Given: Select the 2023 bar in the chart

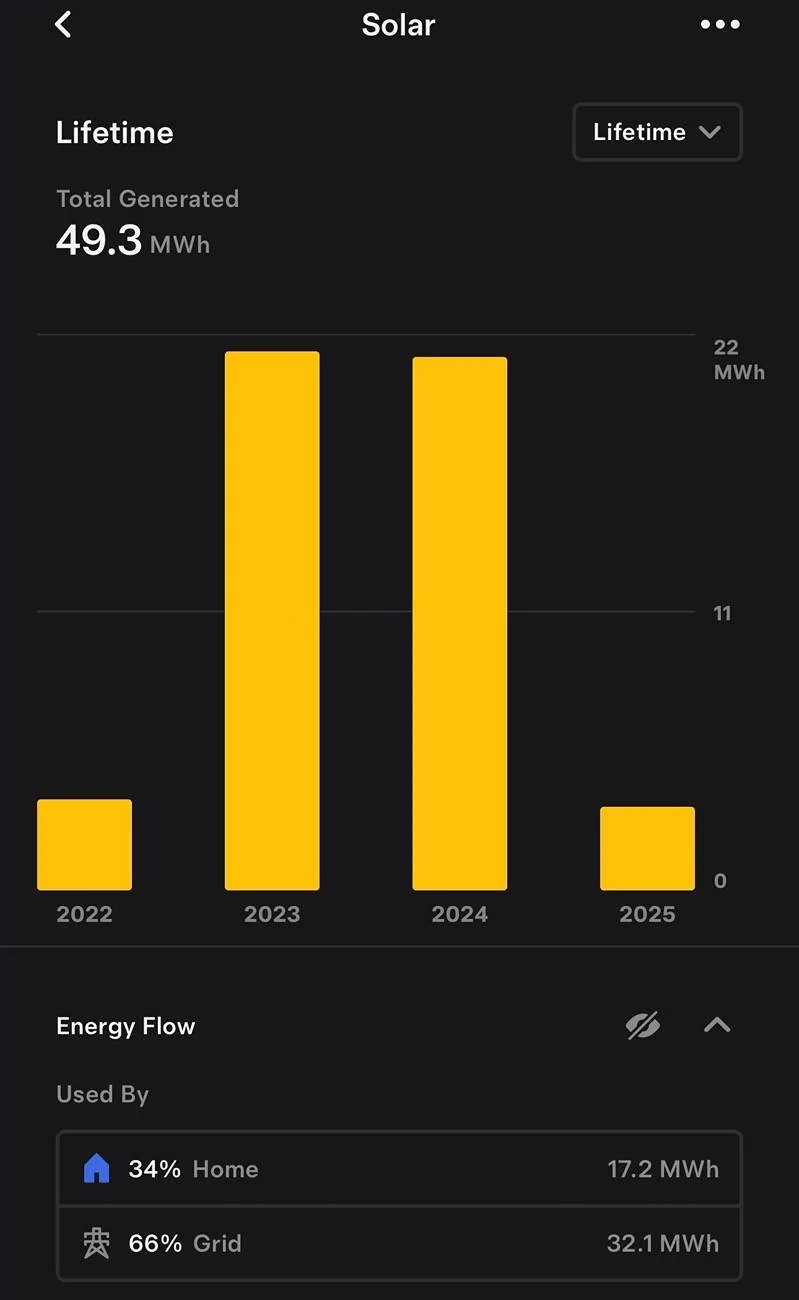Looking at the screenshot, I should [272, 621].
